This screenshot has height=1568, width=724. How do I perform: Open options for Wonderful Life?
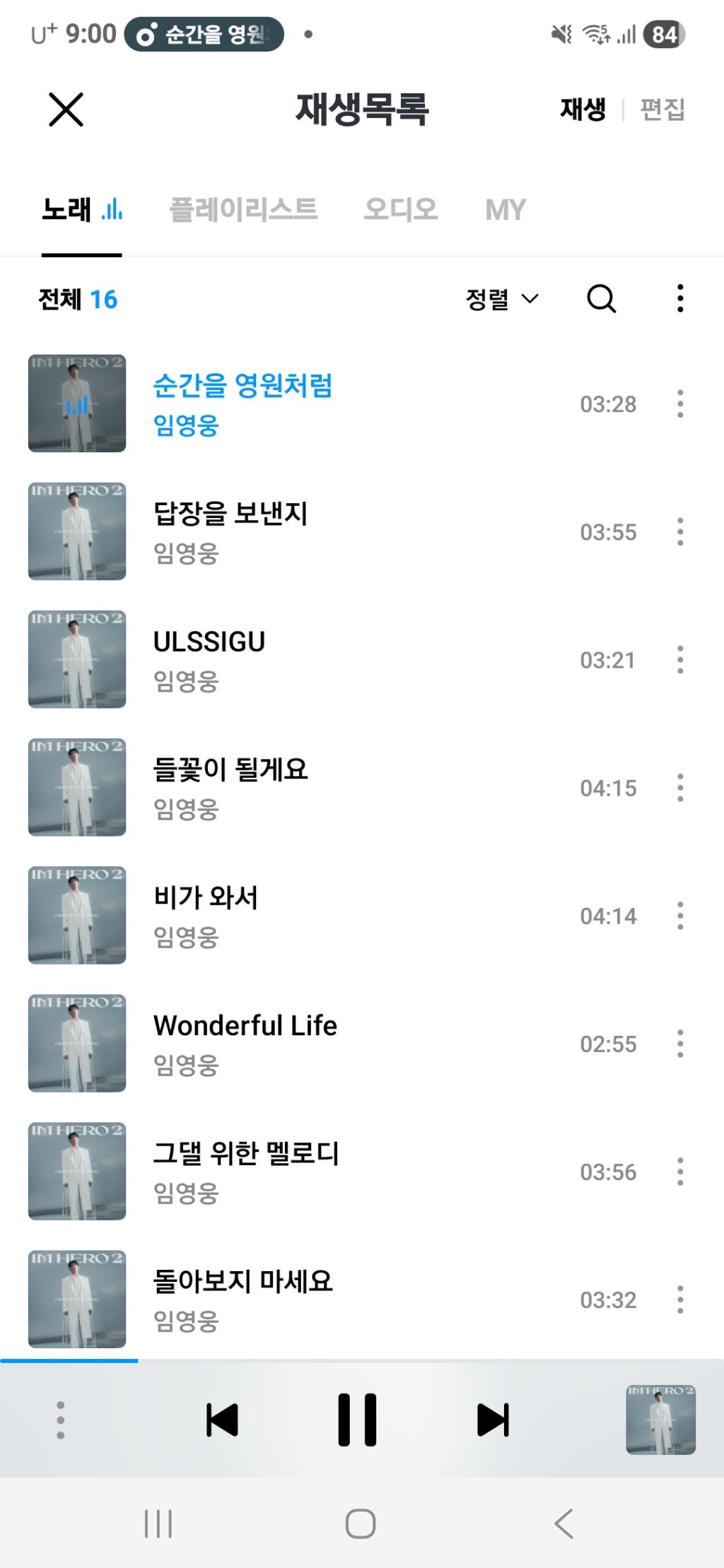coord(680,1044)
